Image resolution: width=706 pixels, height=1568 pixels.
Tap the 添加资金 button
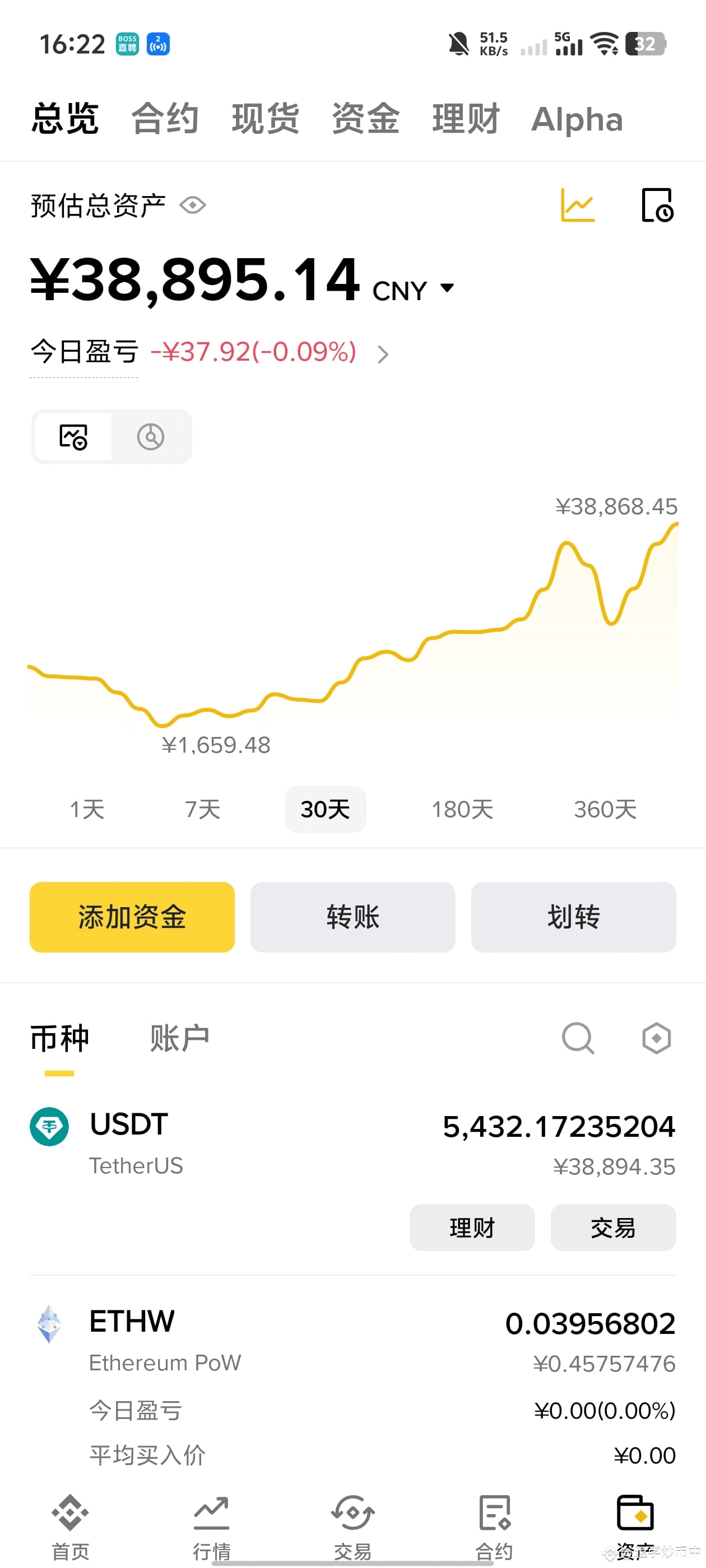(x=132, y=917)
